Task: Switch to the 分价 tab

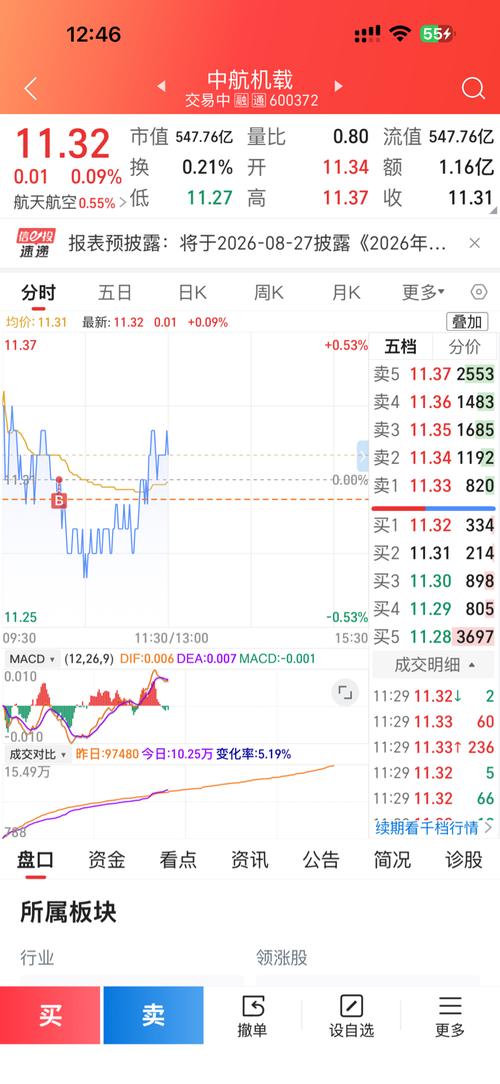Action: click(463, 346)
